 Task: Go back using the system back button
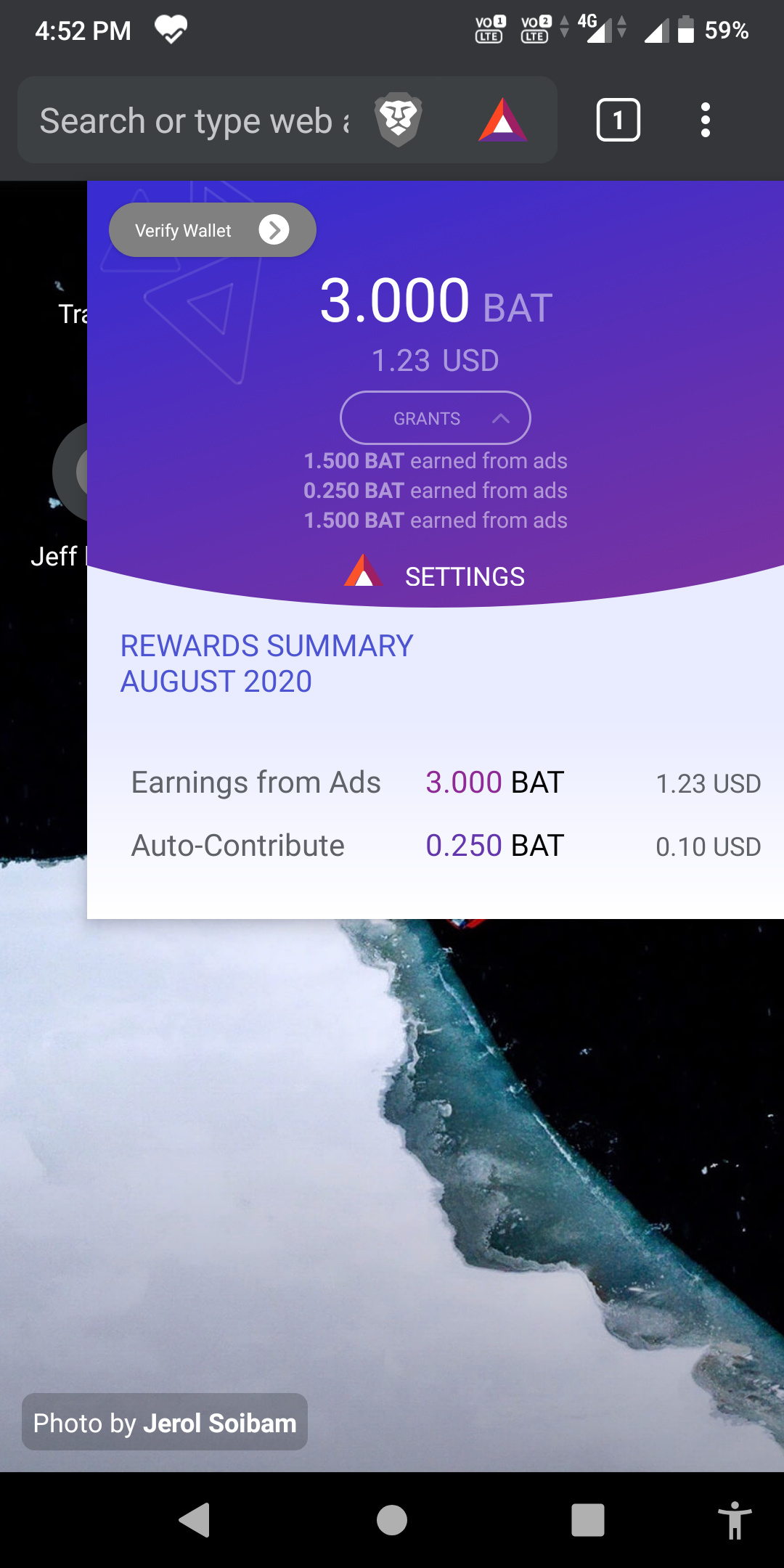pyautogui.click(x=195, y=1520)
